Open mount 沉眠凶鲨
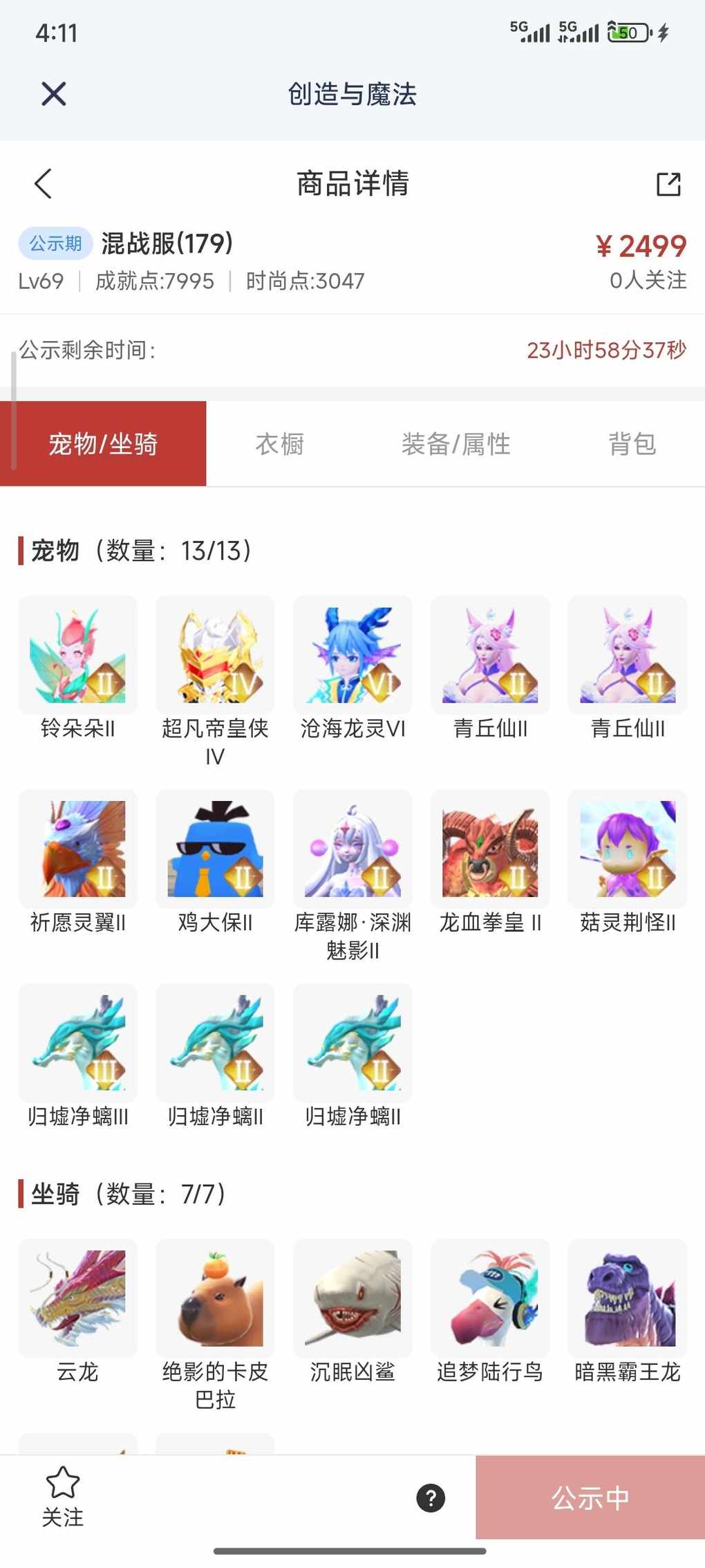The width and height of the screenshot is (705, 1568). tap(352, 1298)
